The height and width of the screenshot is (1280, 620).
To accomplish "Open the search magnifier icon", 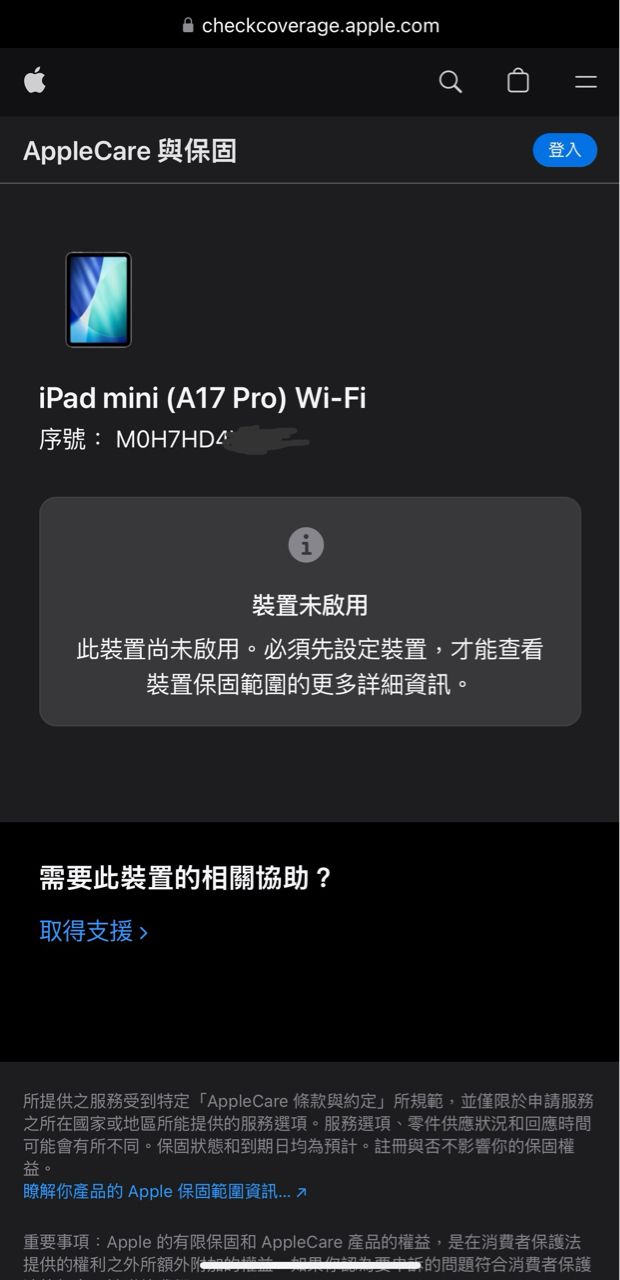I will (451, 82).
